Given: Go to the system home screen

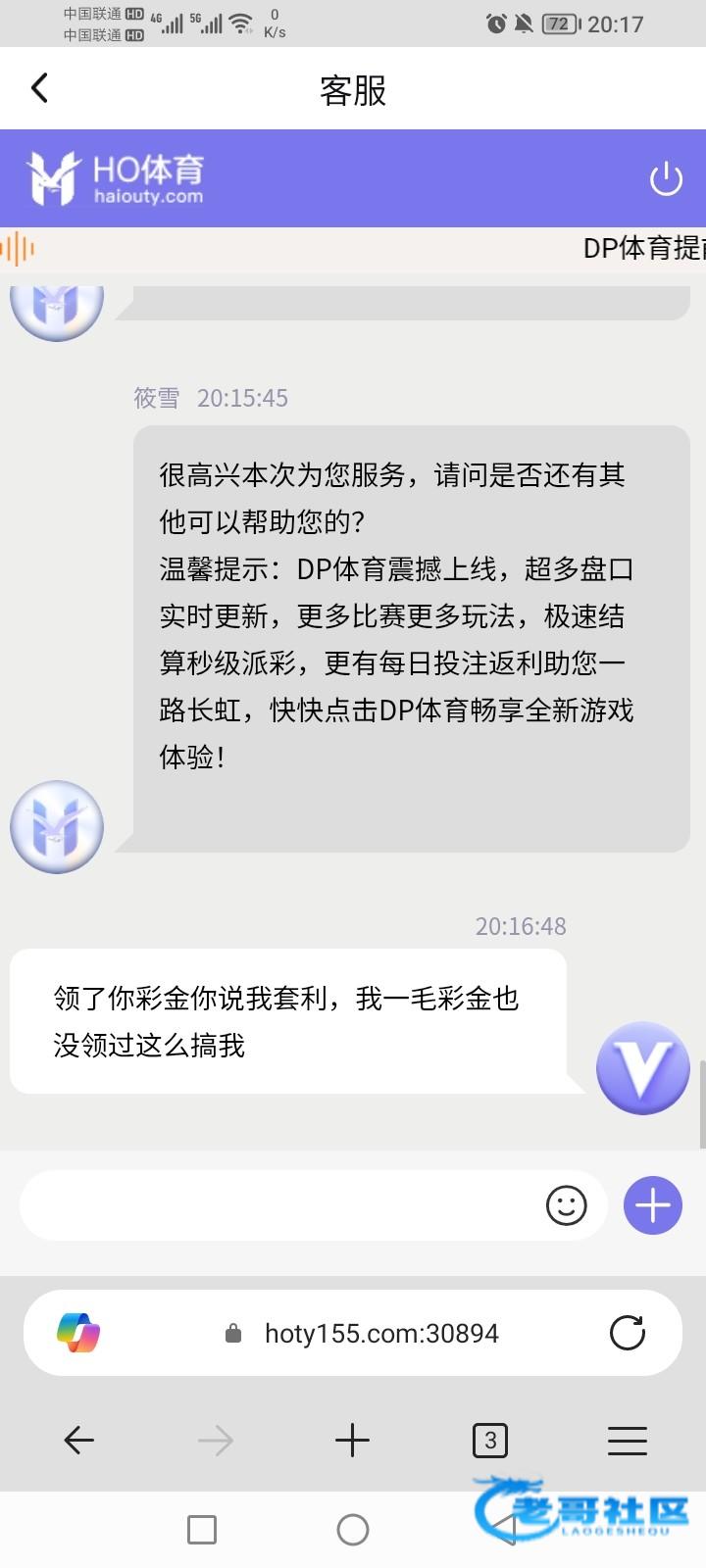Looking at the screenshot, I should pos(353,1530).
